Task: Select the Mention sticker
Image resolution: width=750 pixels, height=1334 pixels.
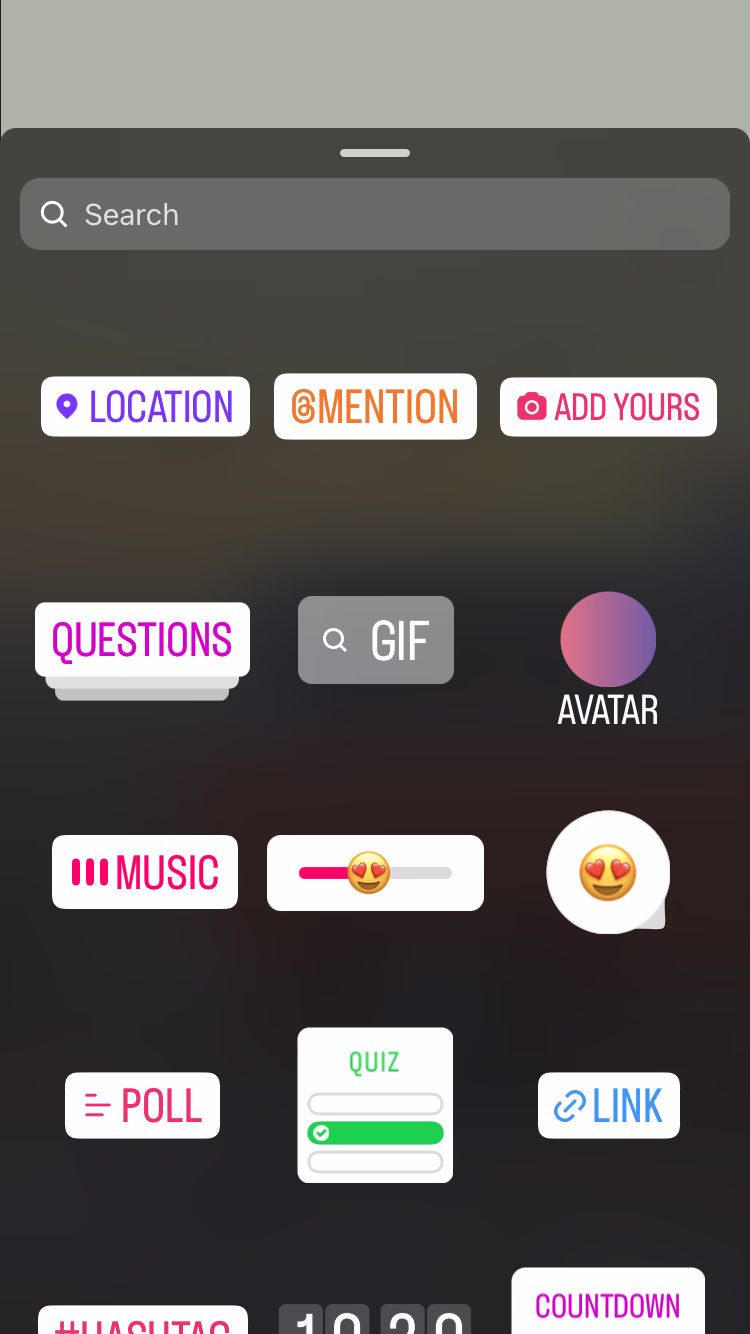Action: [x=375, y=407]
